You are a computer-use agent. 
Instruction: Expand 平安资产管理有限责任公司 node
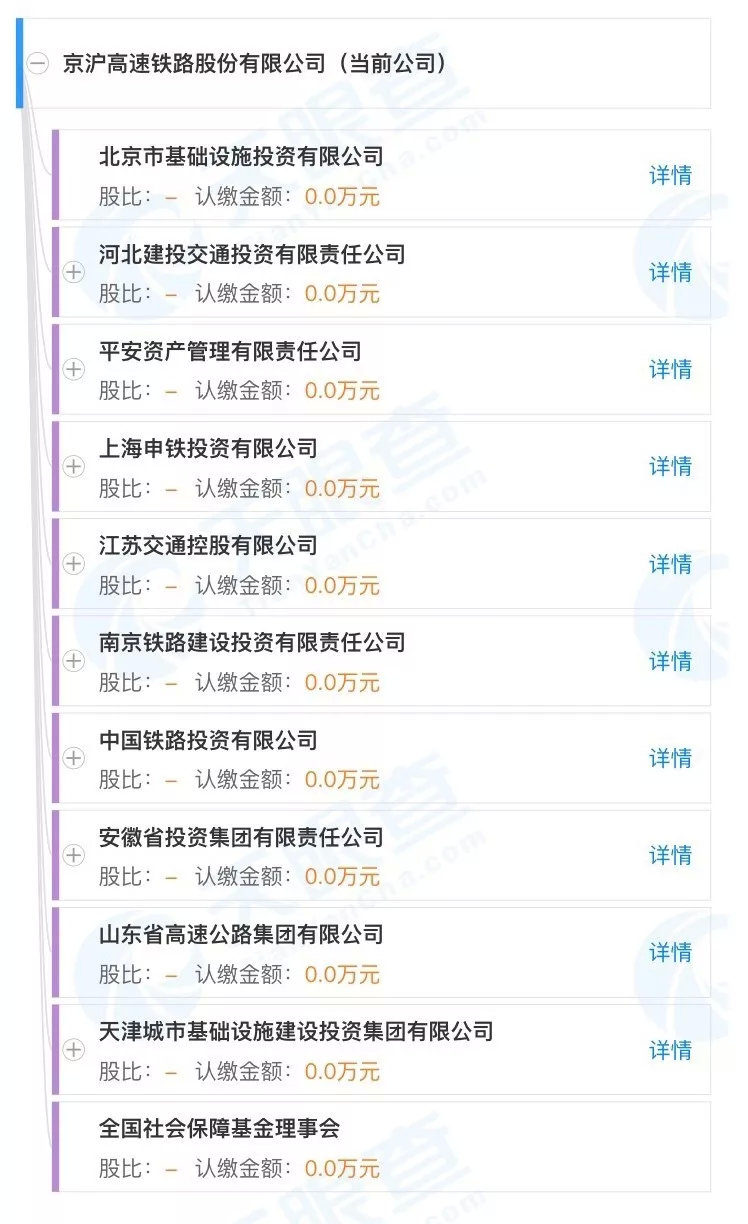pos(74,369)
